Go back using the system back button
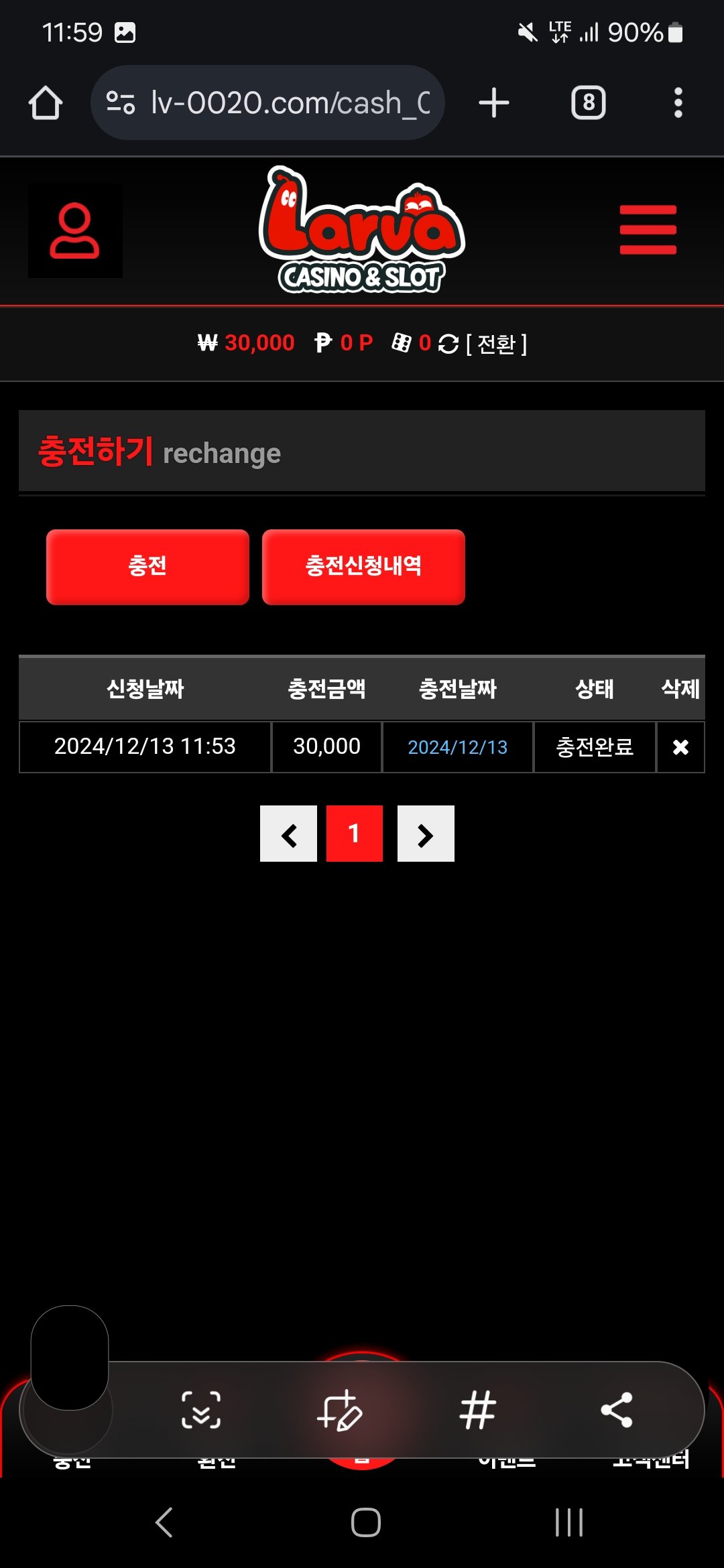This screenshot has width=724, height=1568. (164, 1522)
